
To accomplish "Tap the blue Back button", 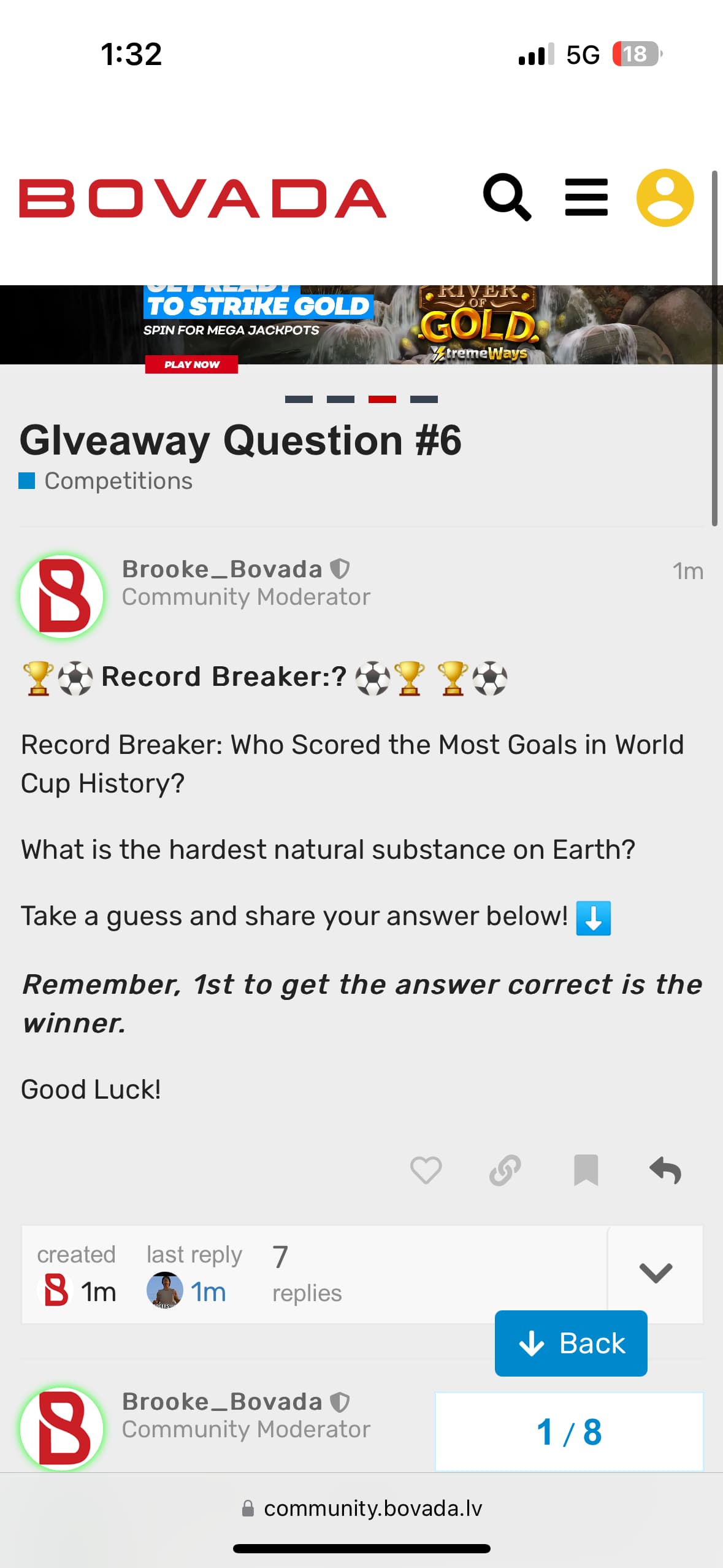I will click(570, 1343).
